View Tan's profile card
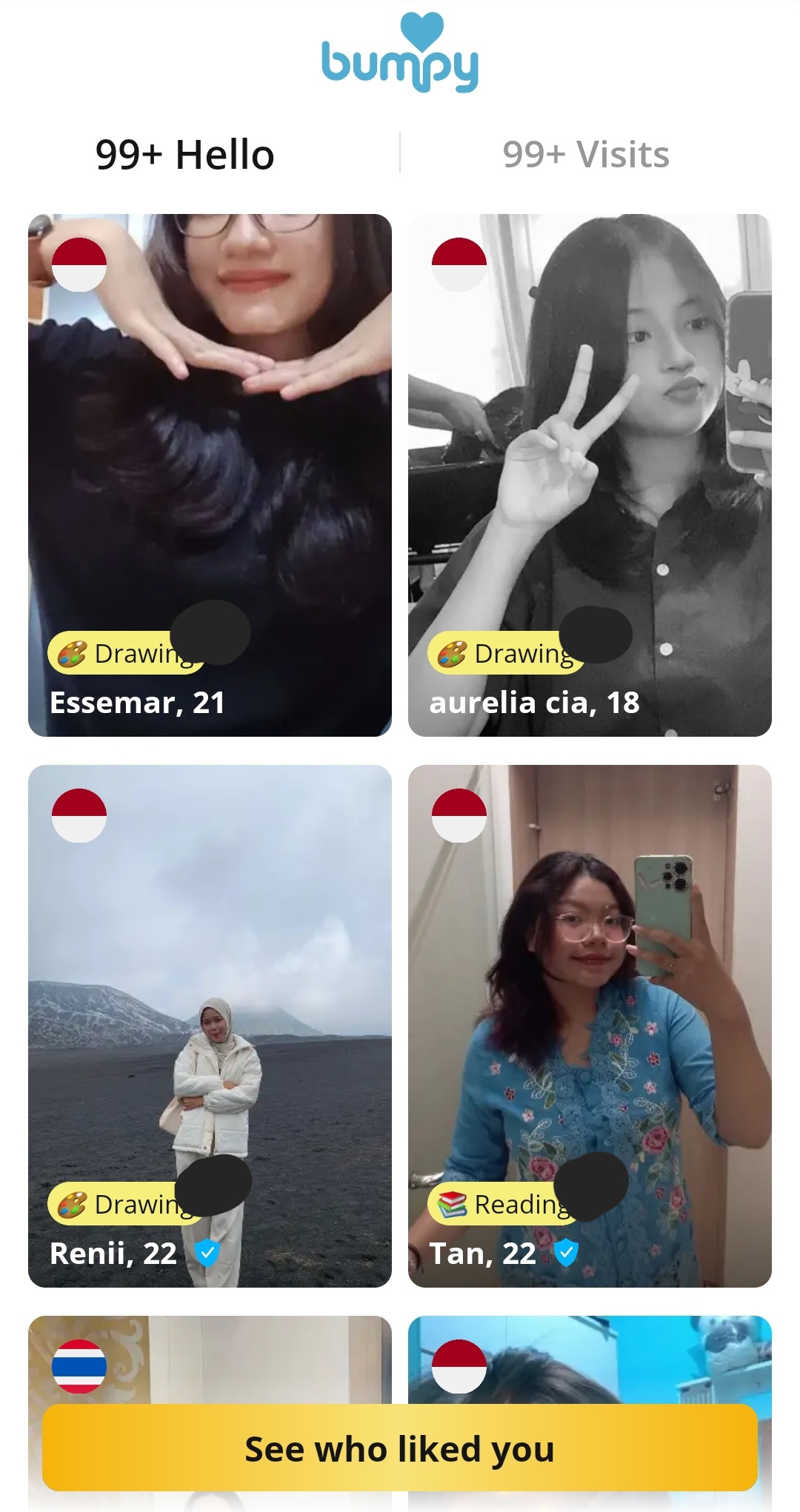Image resolution: width=800 pixels, height=1512 pixels. [590, 1026]
